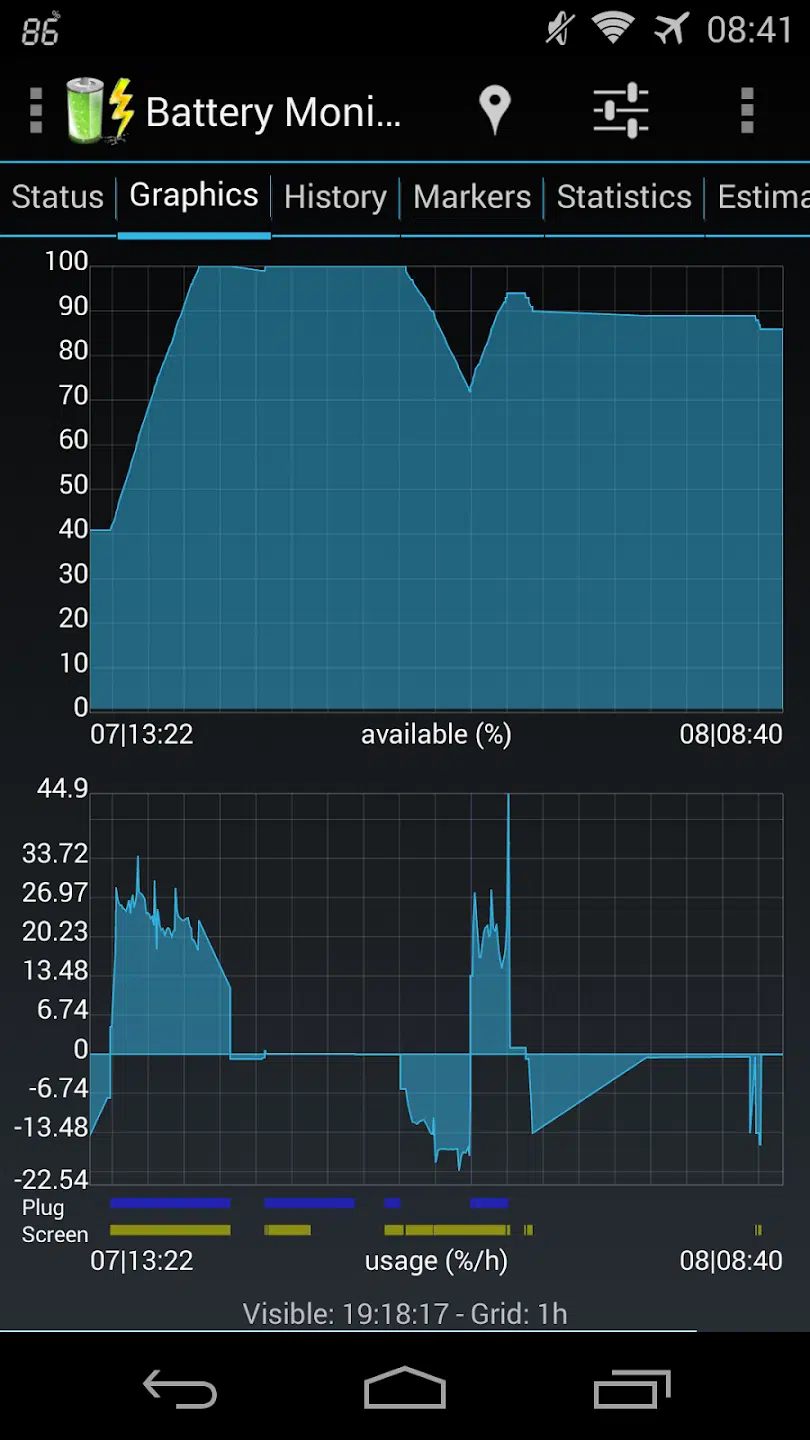This screenshot has width=810, height=1440.
Task: Go to the home screen
Action: pos(405,1389)
